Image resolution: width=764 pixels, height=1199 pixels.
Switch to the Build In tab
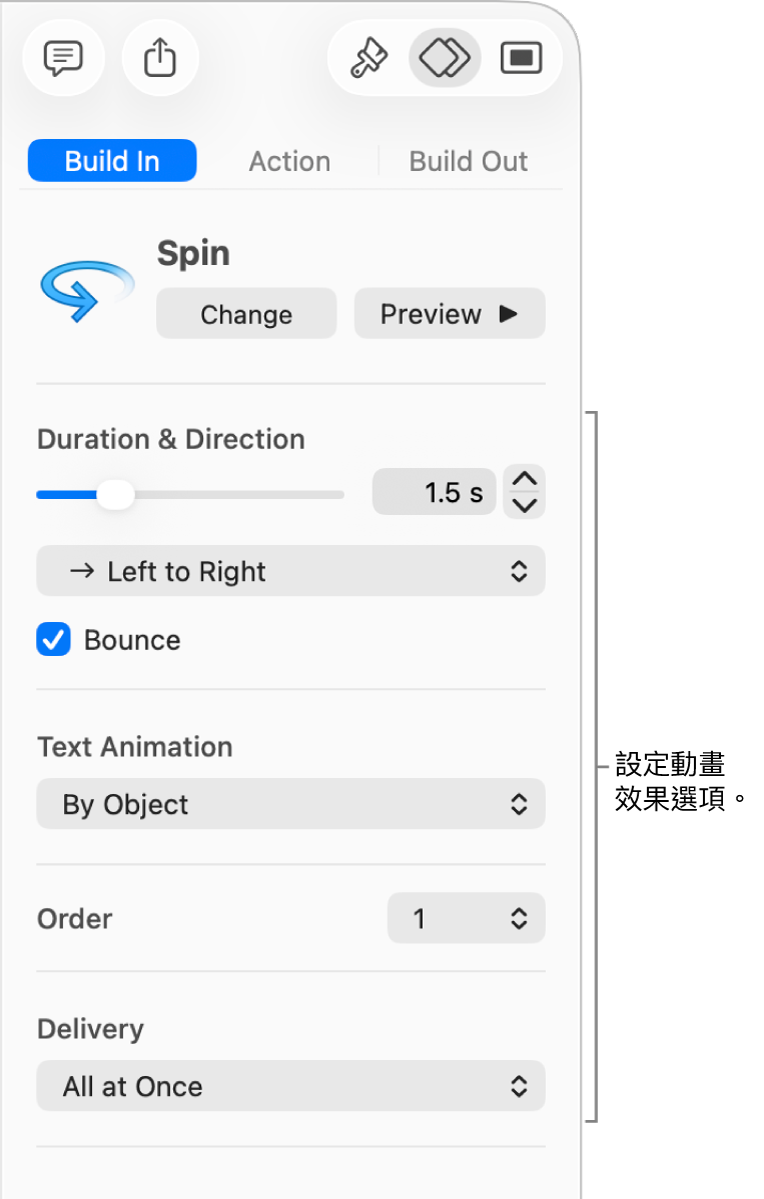(112, 161)
